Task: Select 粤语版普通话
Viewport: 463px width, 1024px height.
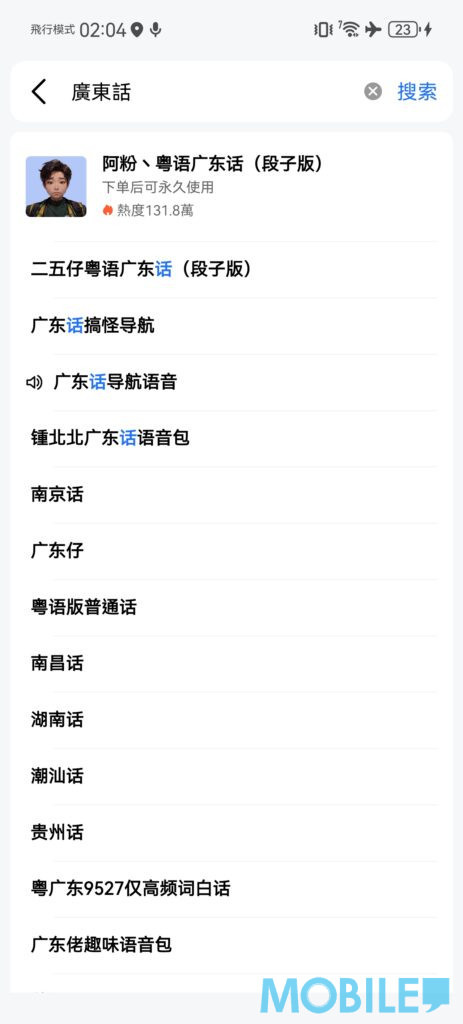Action: (x=231, y=607)
